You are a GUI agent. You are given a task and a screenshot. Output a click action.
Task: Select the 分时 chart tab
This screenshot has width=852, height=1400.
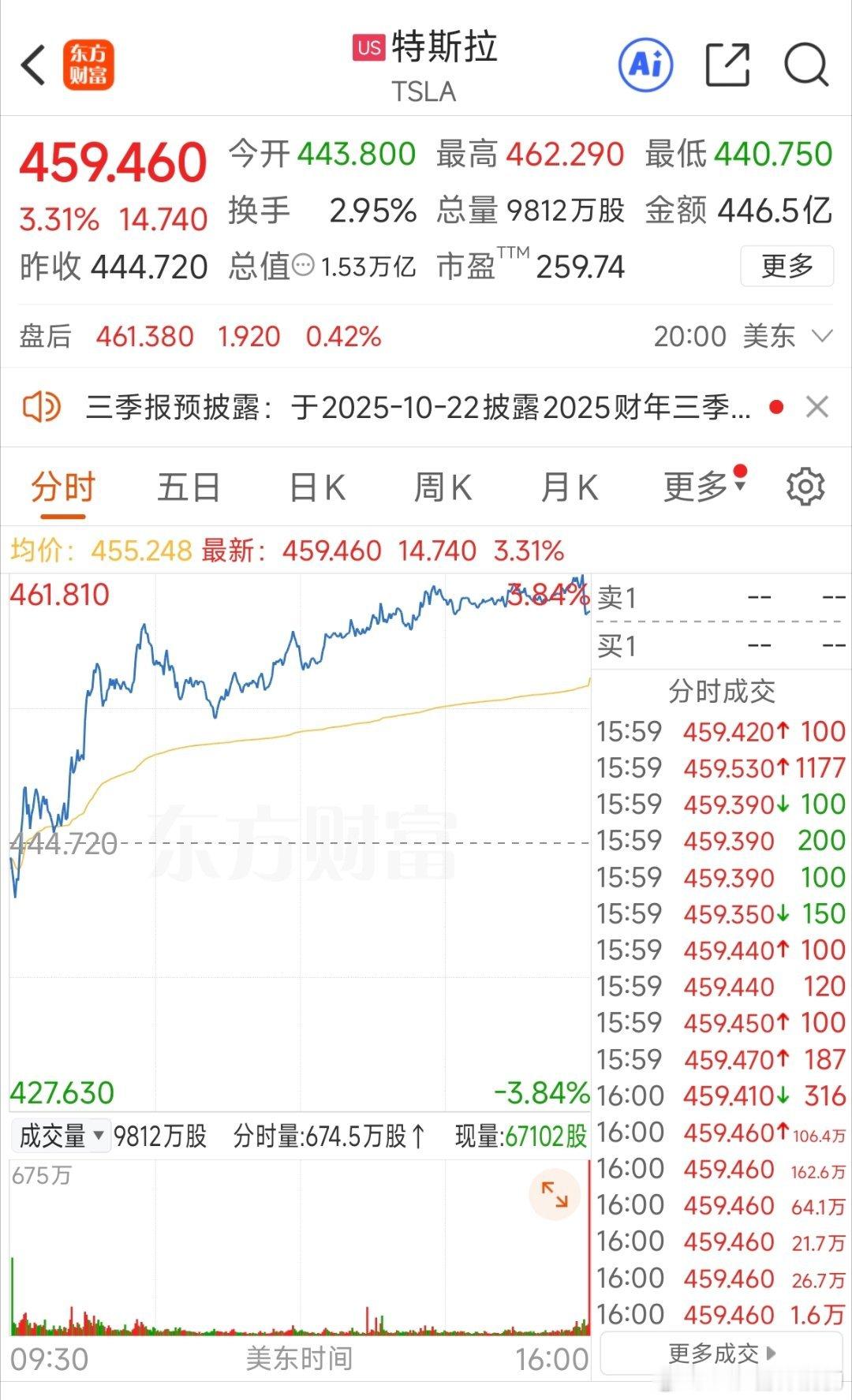click(63, 487)
